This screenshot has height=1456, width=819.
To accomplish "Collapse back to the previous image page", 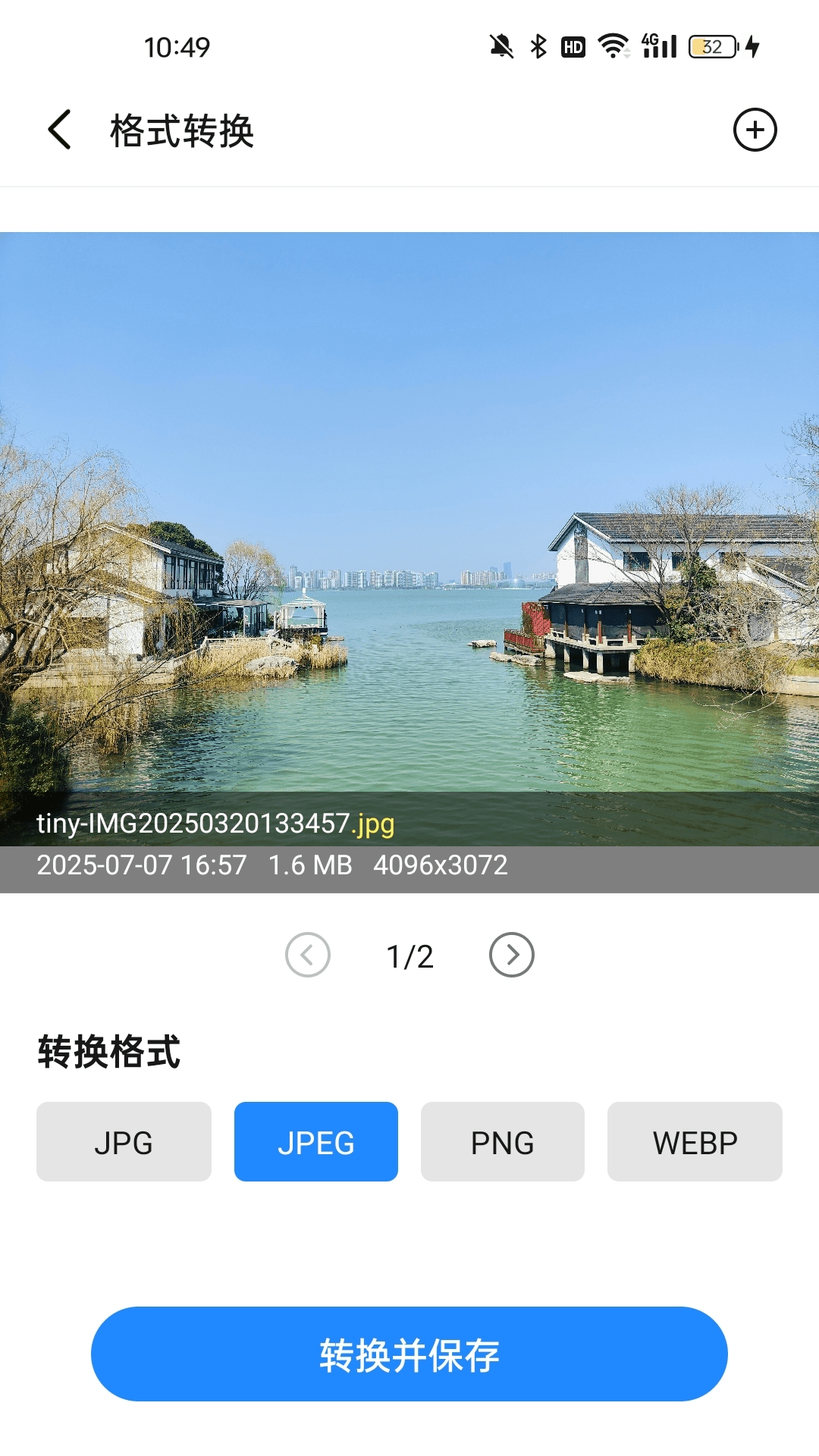I will pos(307,956).
